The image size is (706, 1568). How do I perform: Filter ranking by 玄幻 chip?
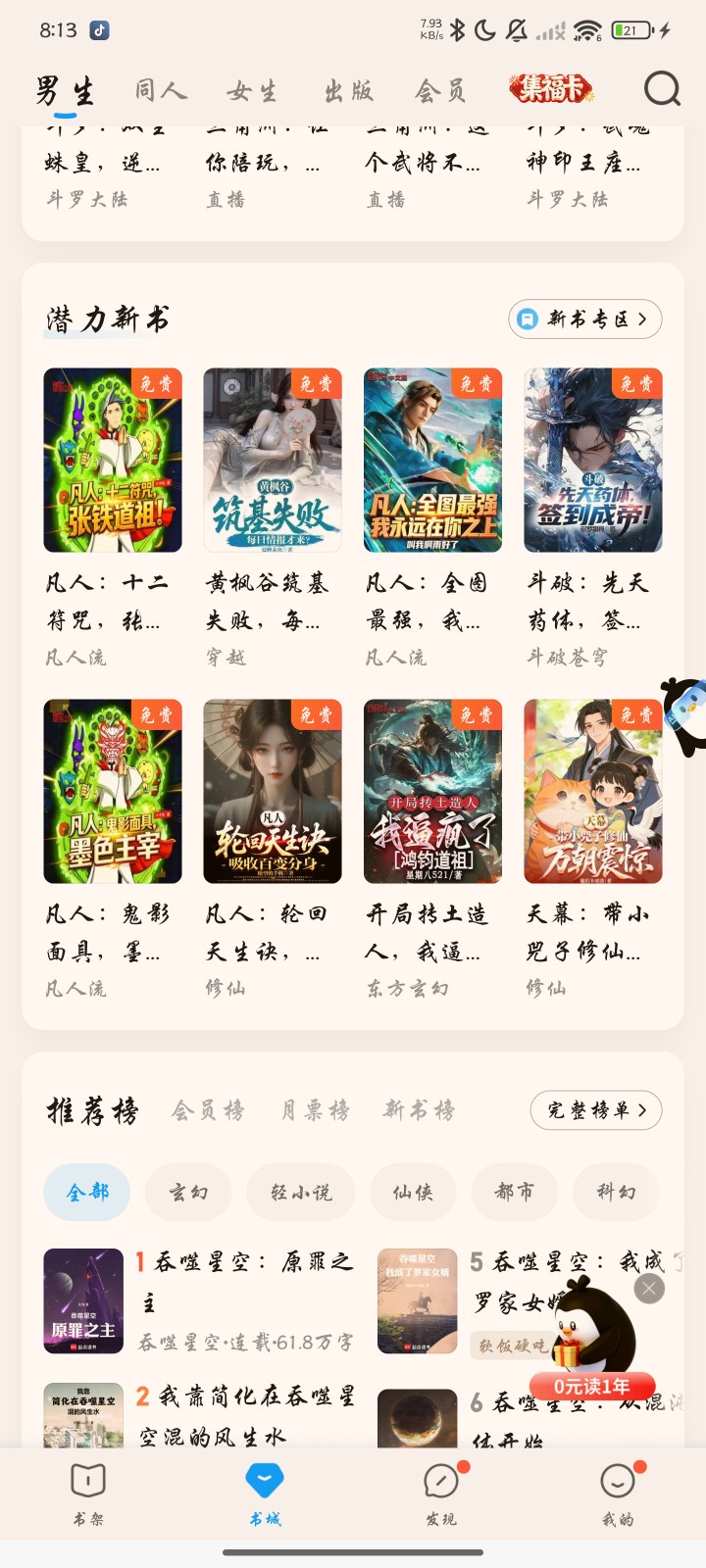click(x=188, y=1193)
